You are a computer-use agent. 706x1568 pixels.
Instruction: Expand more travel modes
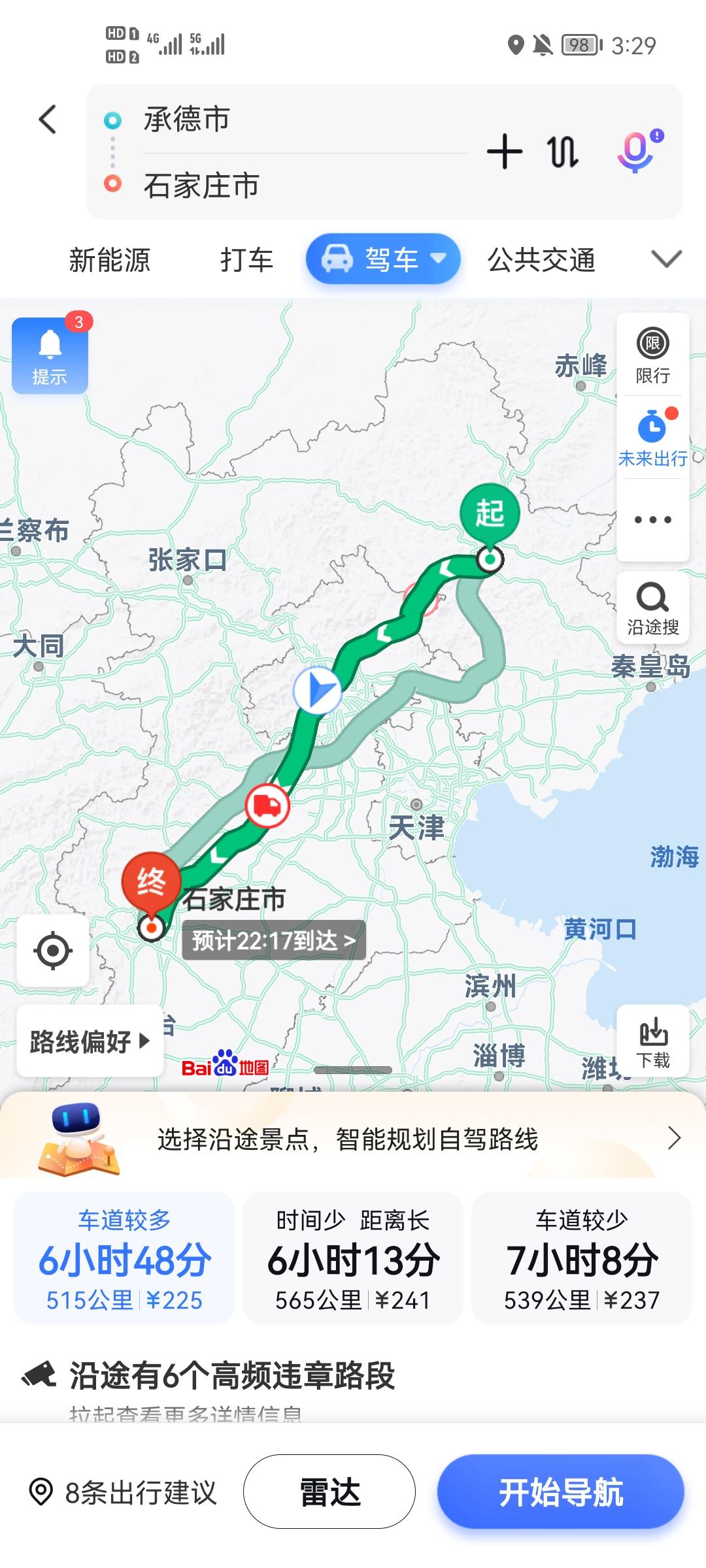coord(666,259)
